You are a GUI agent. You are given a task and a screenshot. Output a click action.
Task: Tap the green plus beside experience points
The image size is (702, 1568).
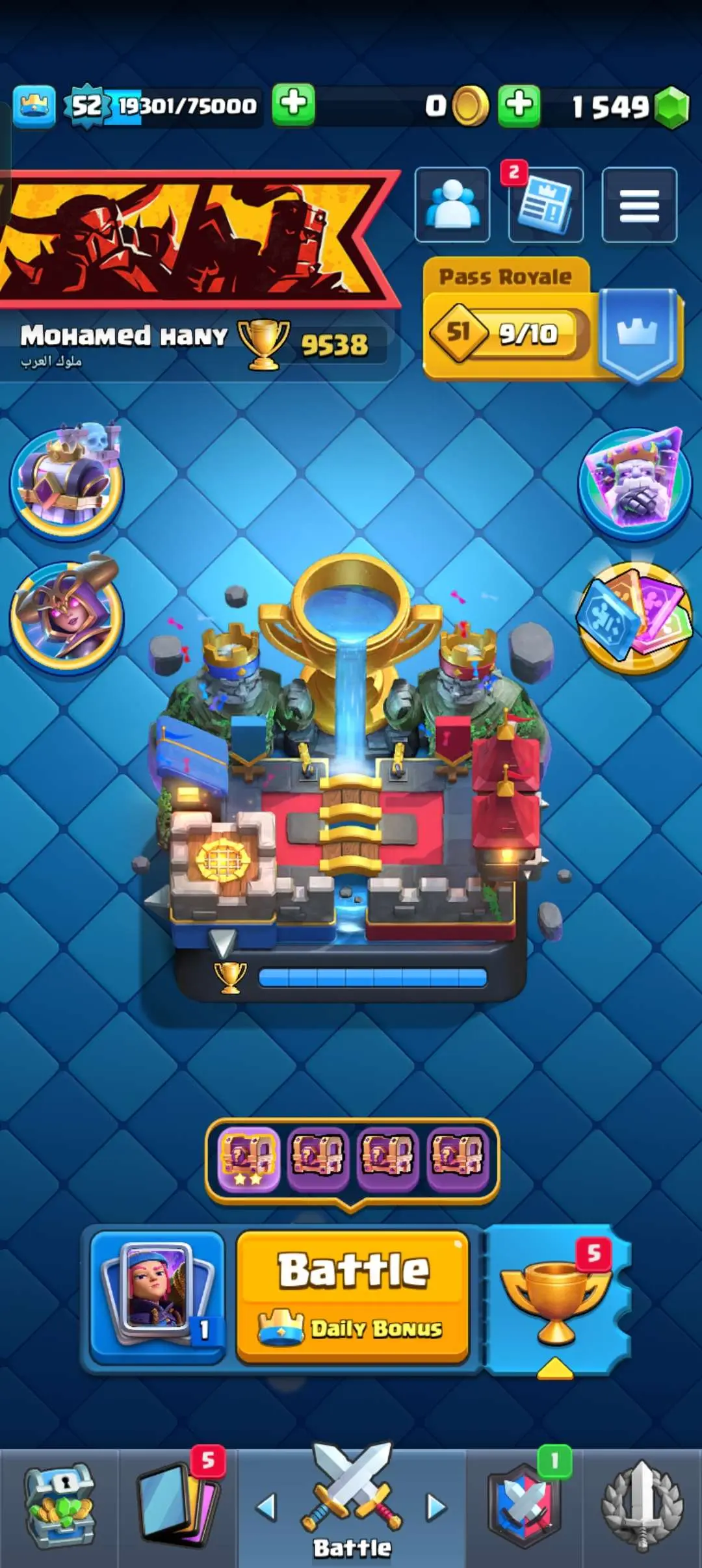click(x=293, y=104)
